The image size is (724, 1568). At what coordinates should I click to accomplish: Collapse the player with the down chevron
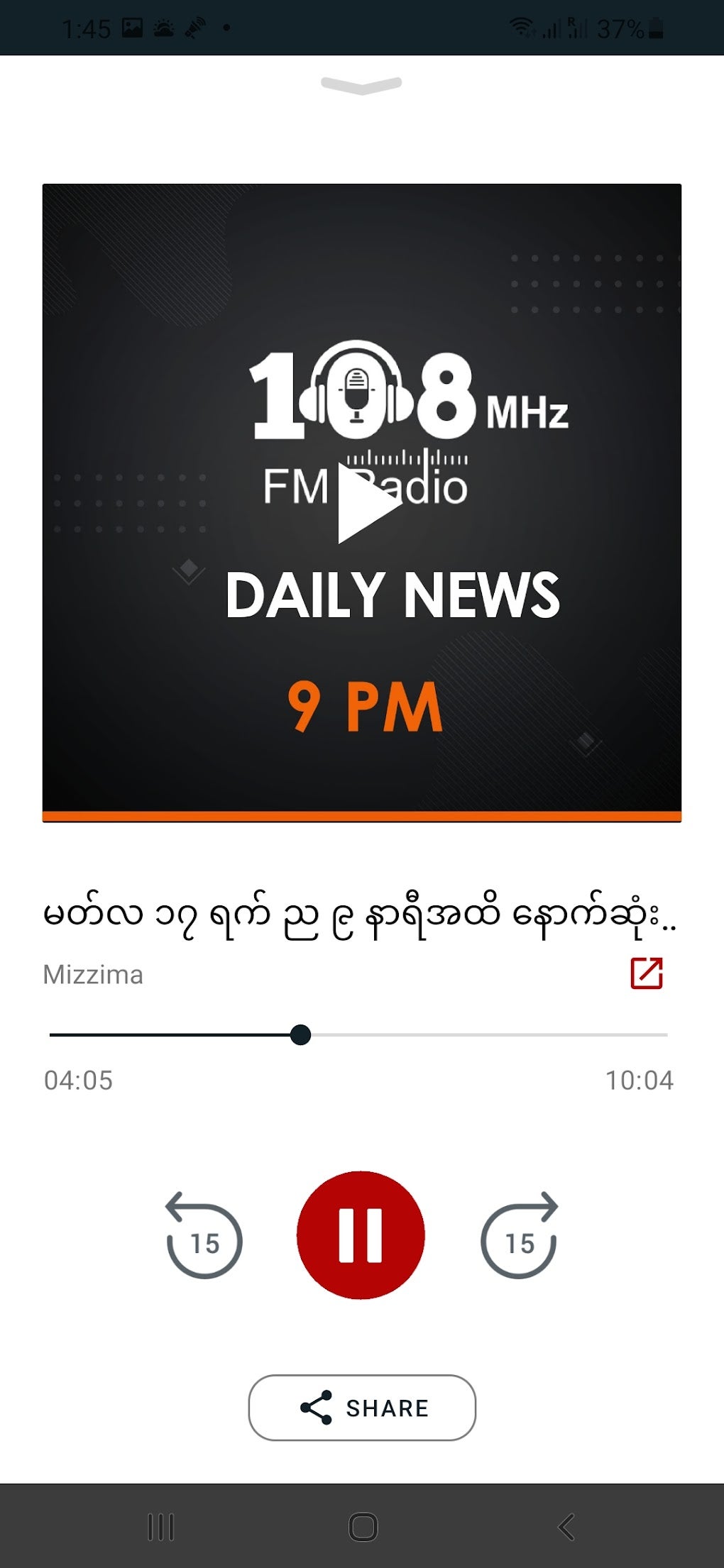[361, 85]
